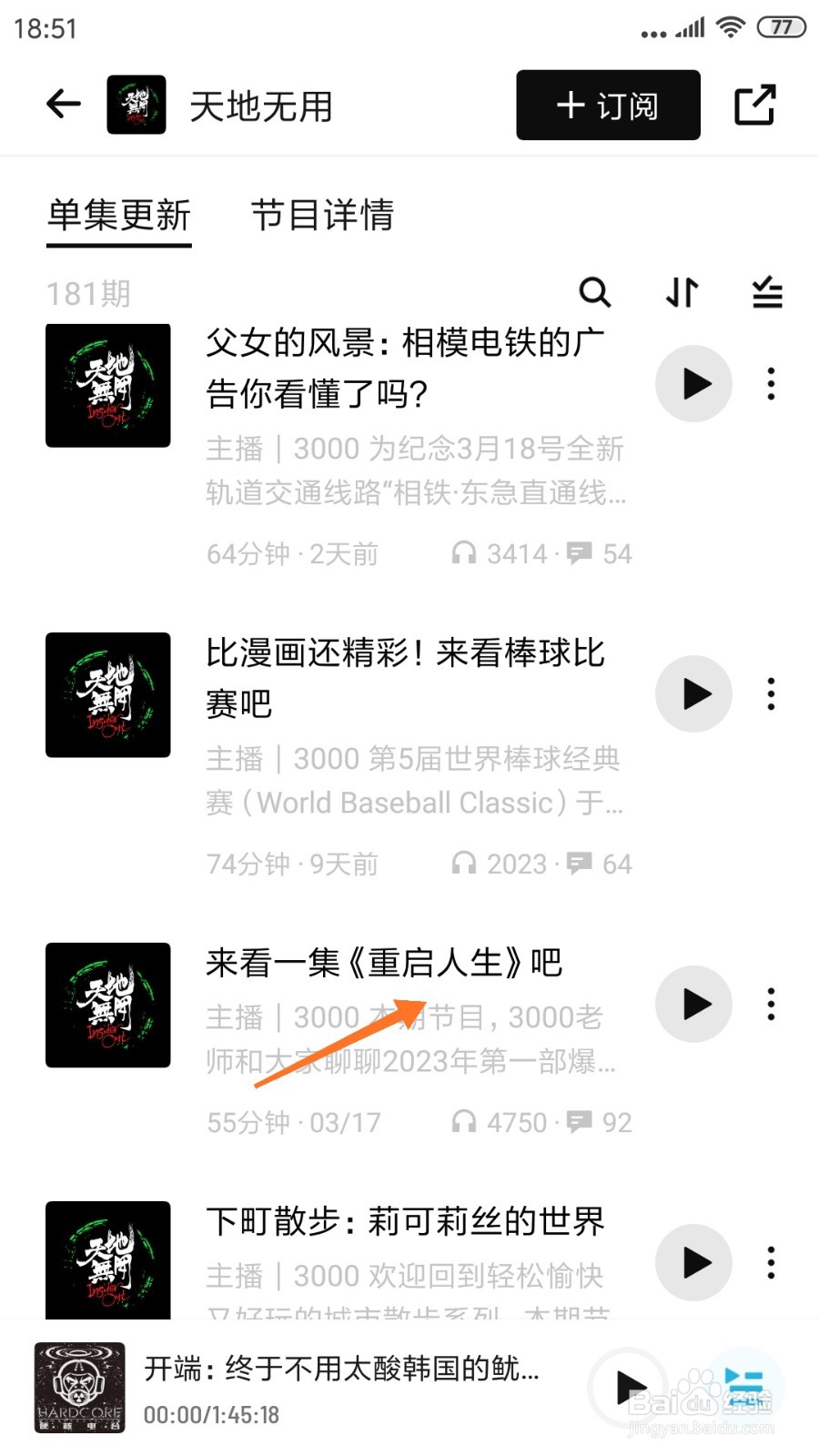Resume playback in the mini player
Screen dimensions: 819x1456
pos(630,1390)
